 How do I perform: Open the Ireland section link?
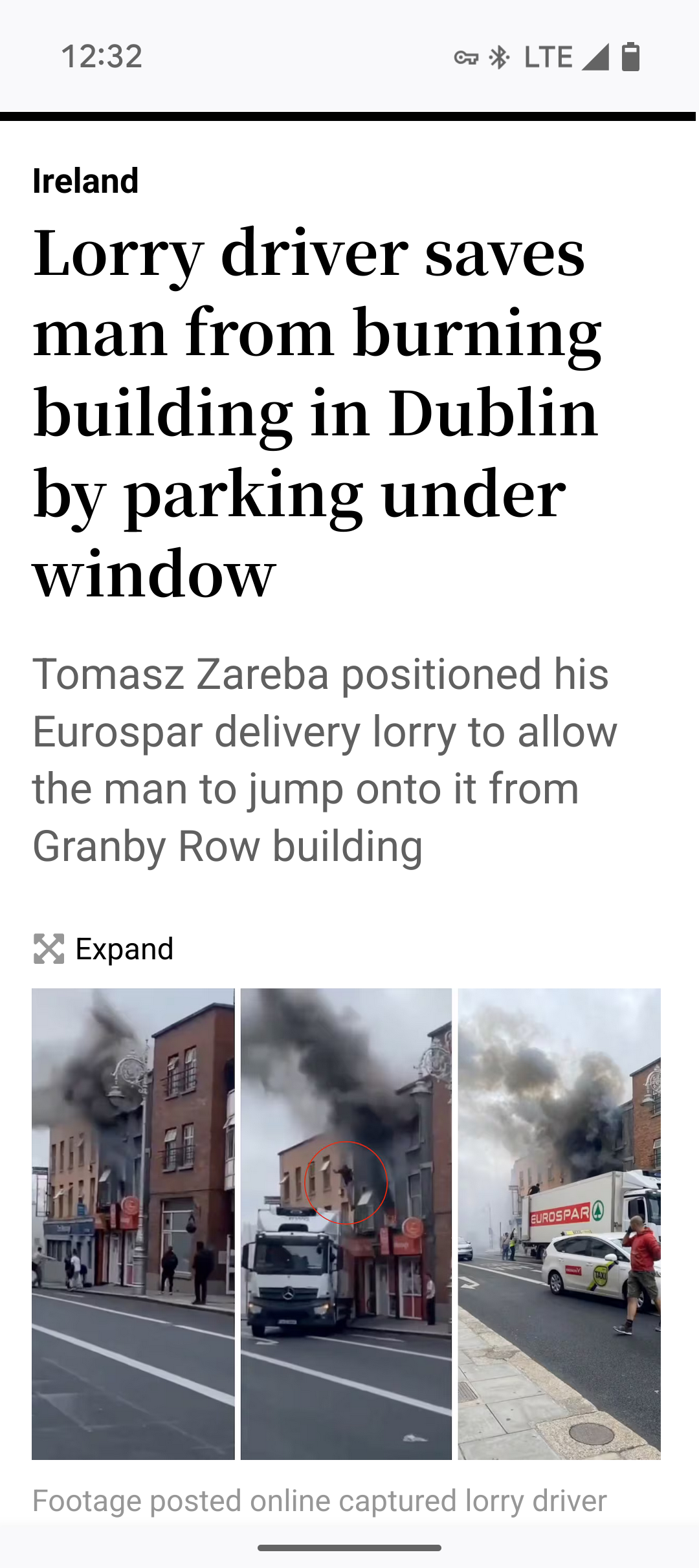(85, 180)
